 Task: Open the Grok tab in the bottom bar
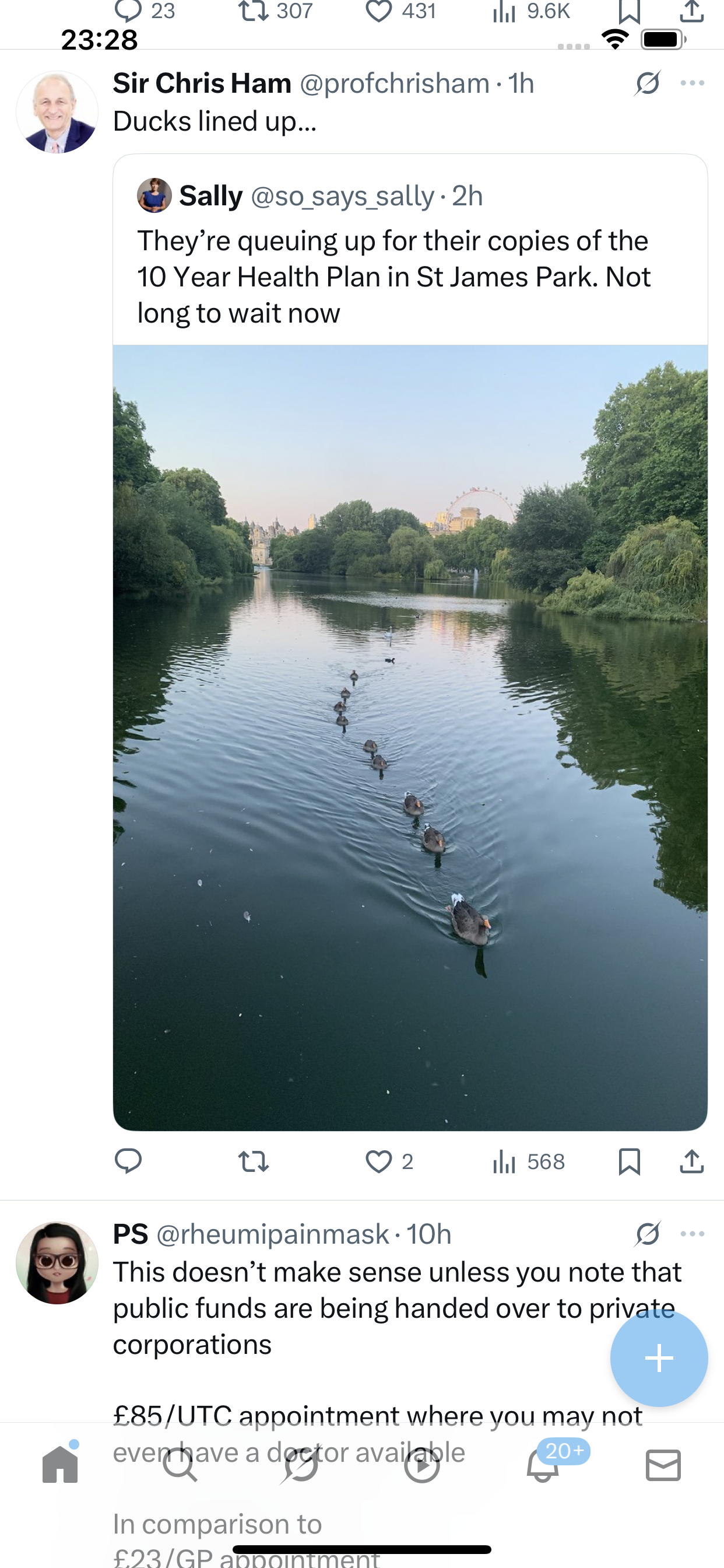301,1465
